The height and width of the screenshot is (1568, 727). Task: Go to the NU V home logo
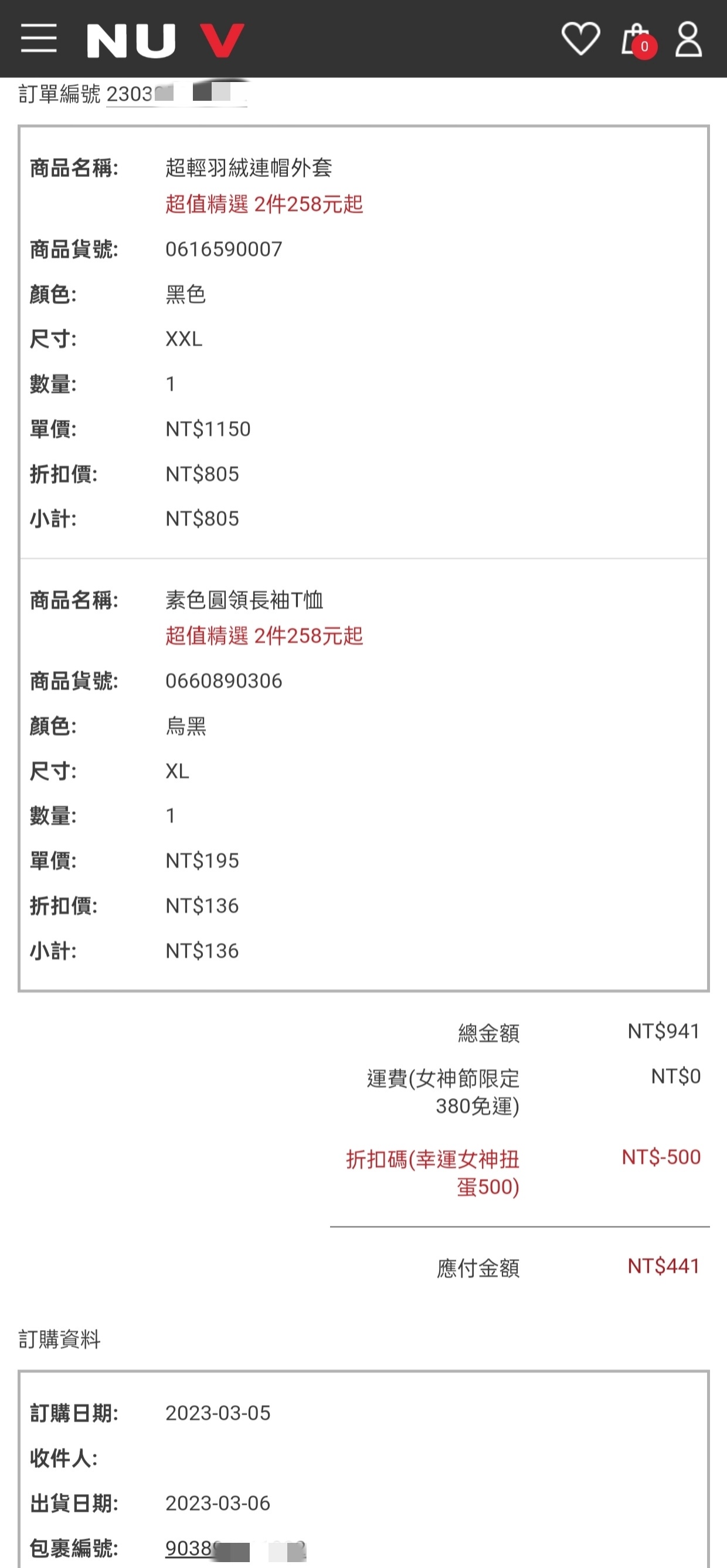(x=165, y=41)
